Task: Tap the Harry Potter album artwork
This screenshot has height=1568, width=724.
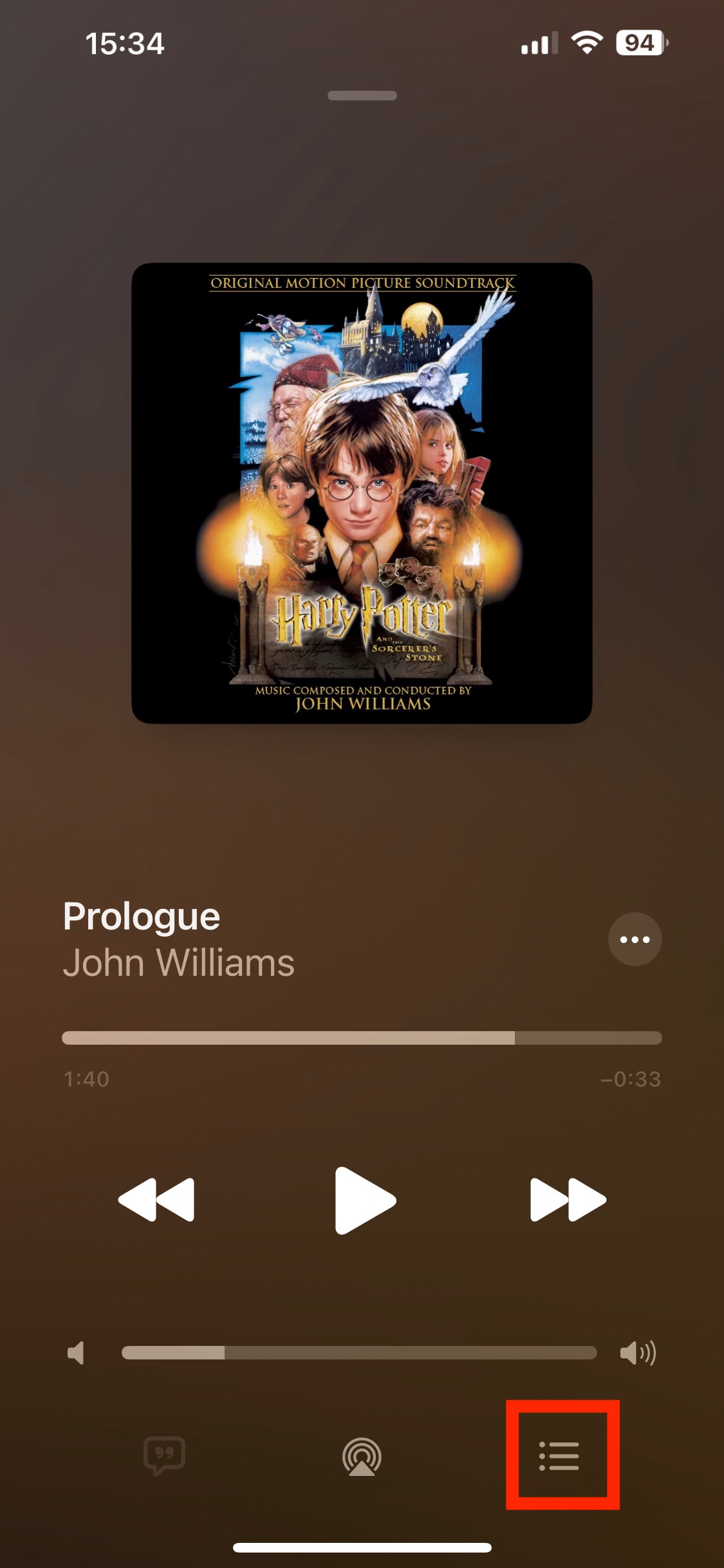Action: coord(362,493)
